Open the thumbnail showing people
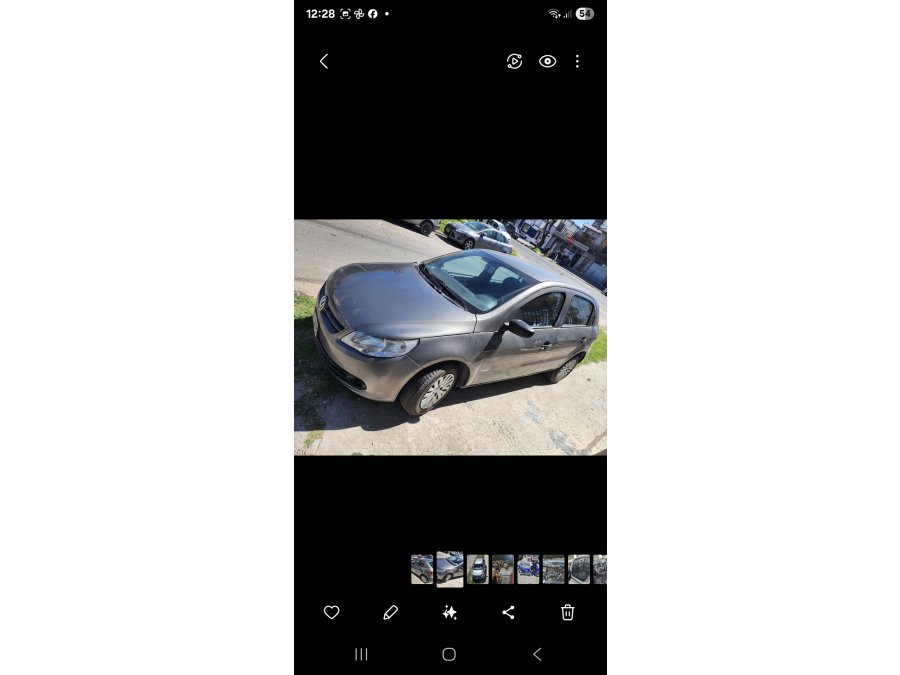This screenshot has height=675, width=900. coord(503,569)
